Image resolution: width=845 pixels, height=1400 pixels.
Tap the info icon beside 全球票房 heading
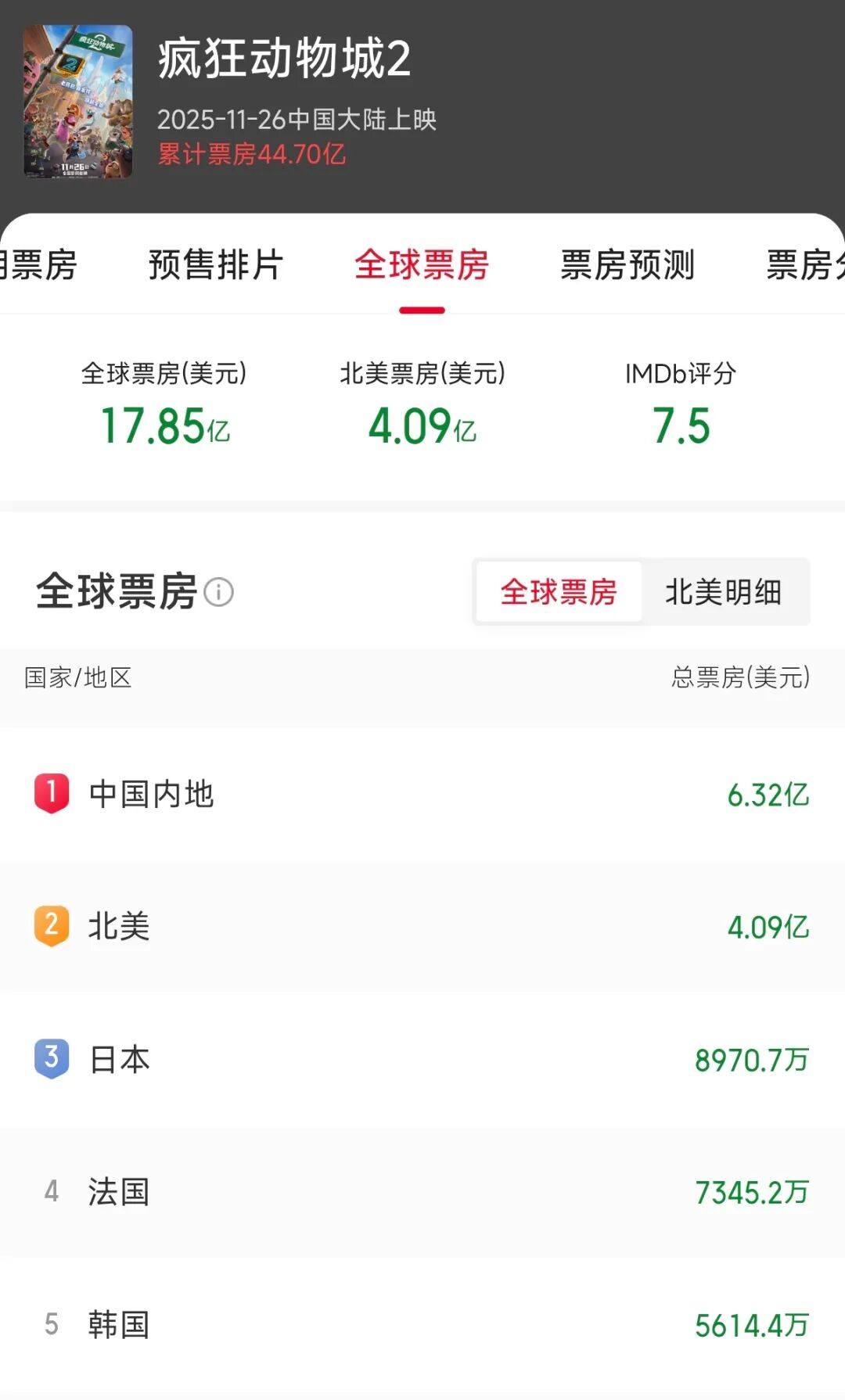tap(219, 592)
